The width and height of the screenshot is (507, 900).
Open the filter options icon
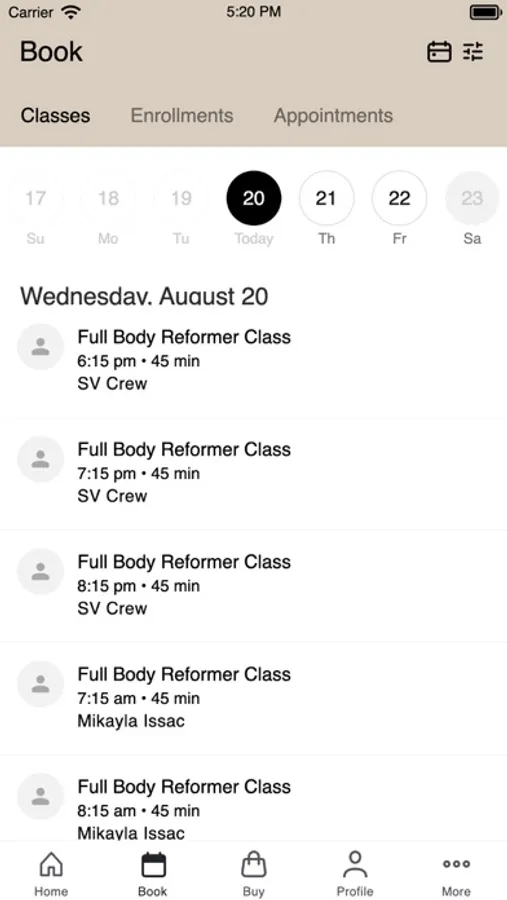click(x=474, y=52)
